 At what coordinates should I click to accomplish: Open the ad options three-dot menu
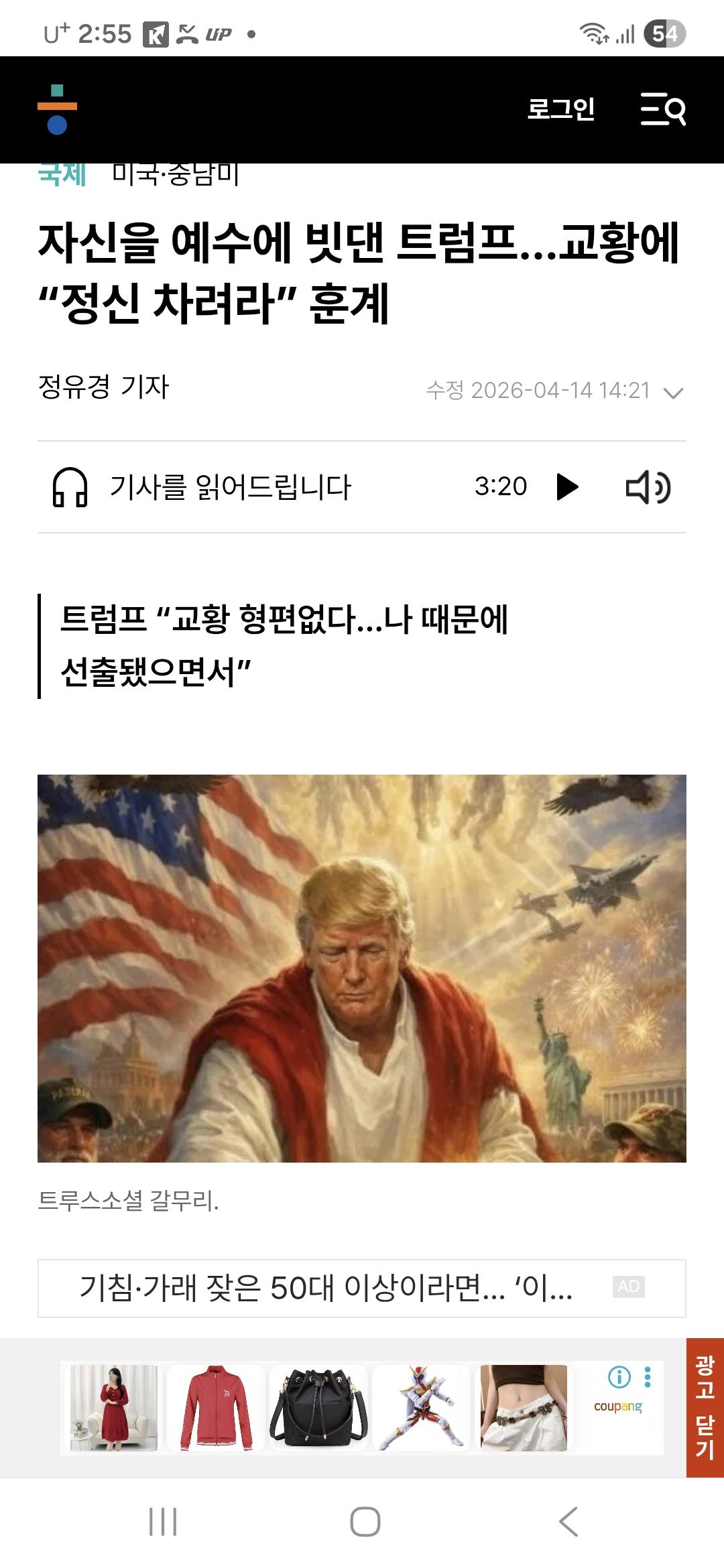[x=648, y=1377]
